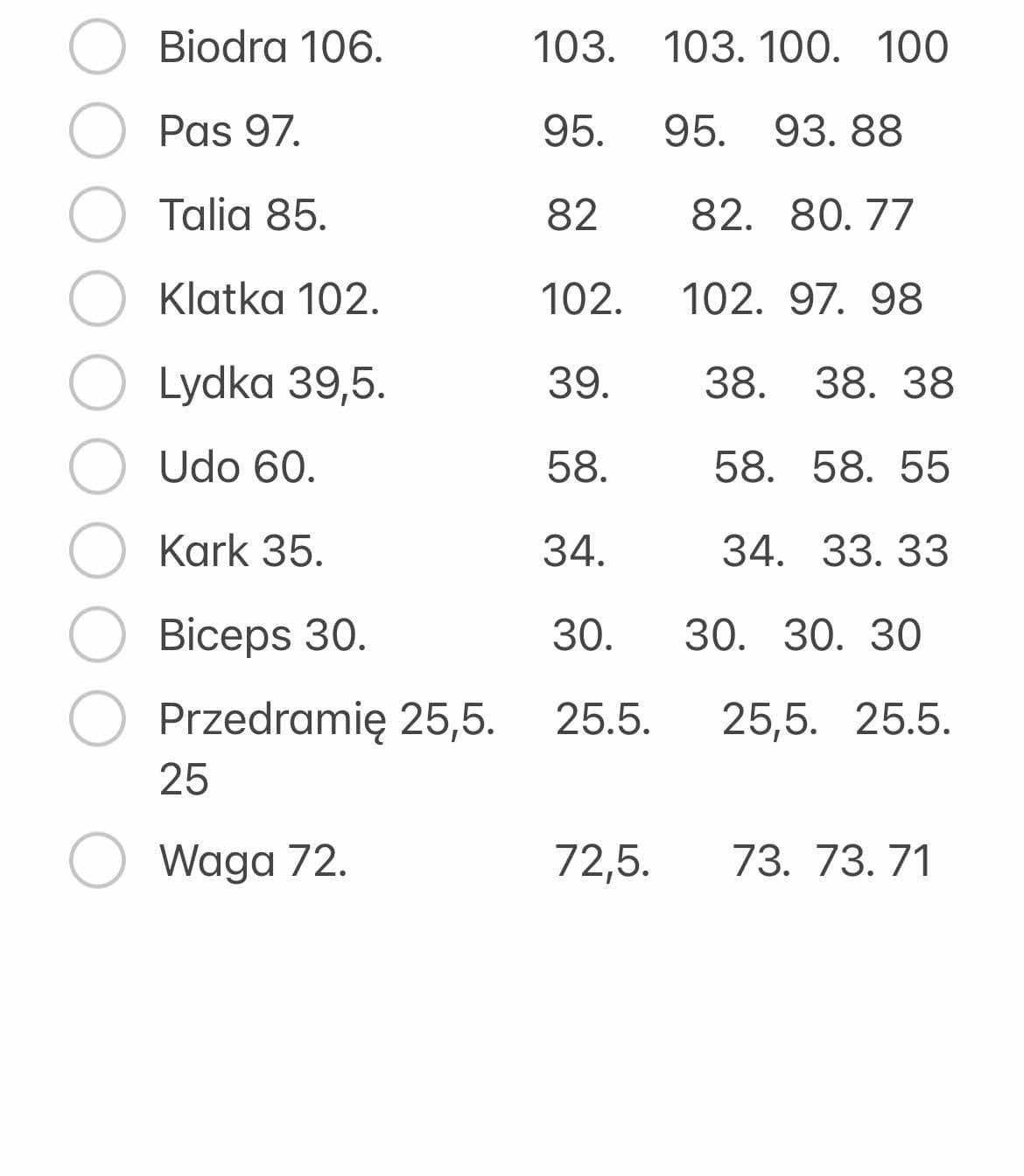The image size is (1024, 1176).
Task: Check the Waga 72 item
Action: tap(97, 860)
